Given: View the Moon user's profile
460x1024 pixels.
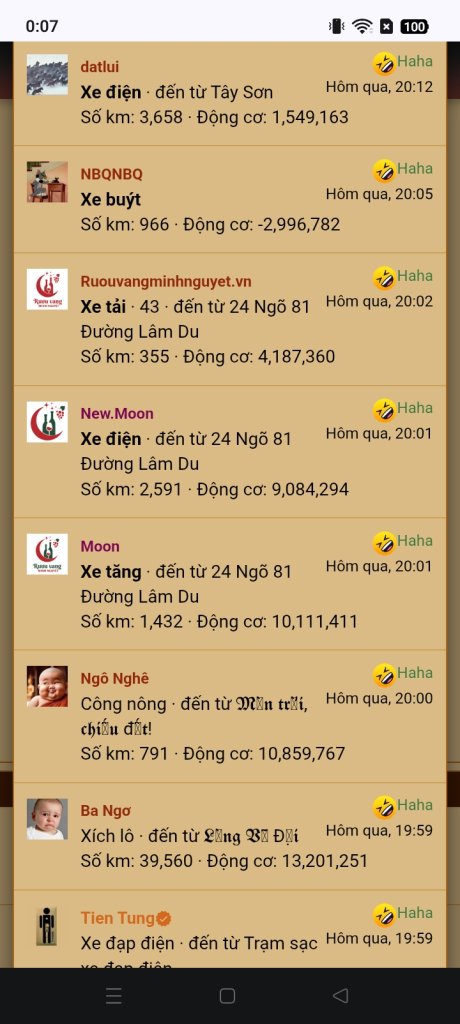Looking at the screenshot, I should point(100,546).
